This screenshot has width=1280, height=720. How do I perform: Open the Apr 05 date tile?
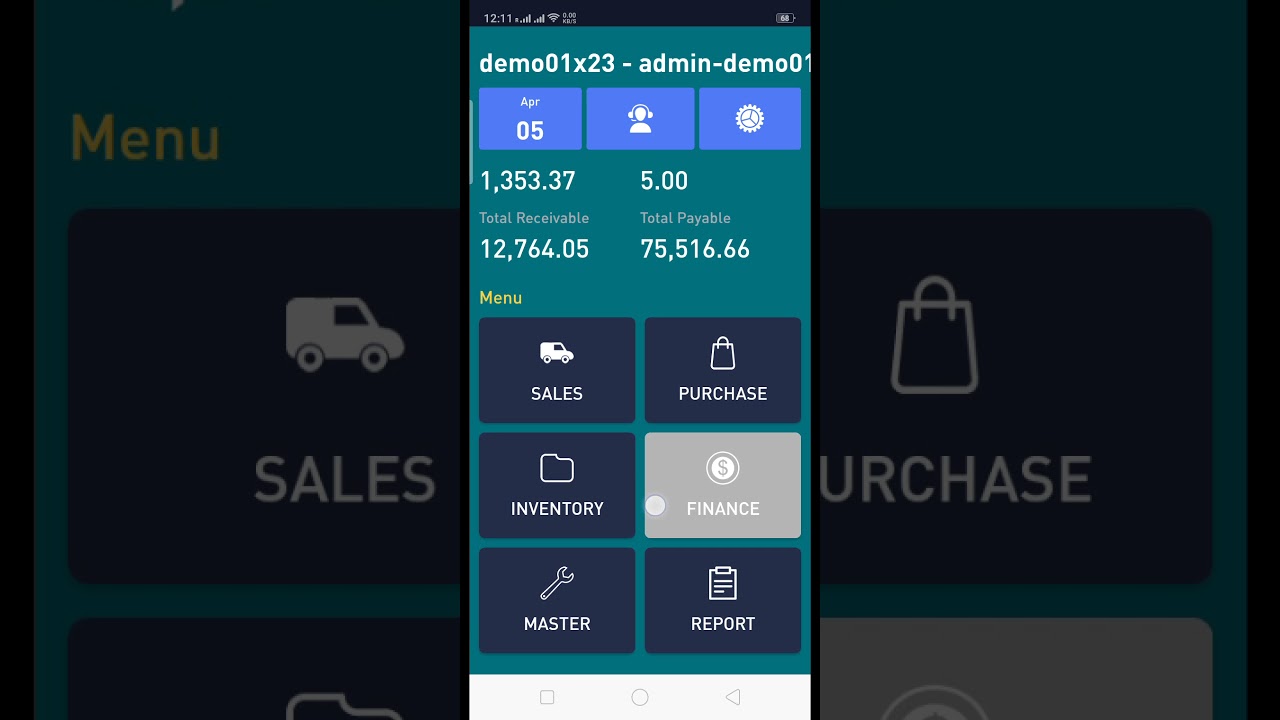(x=530, y=119)
